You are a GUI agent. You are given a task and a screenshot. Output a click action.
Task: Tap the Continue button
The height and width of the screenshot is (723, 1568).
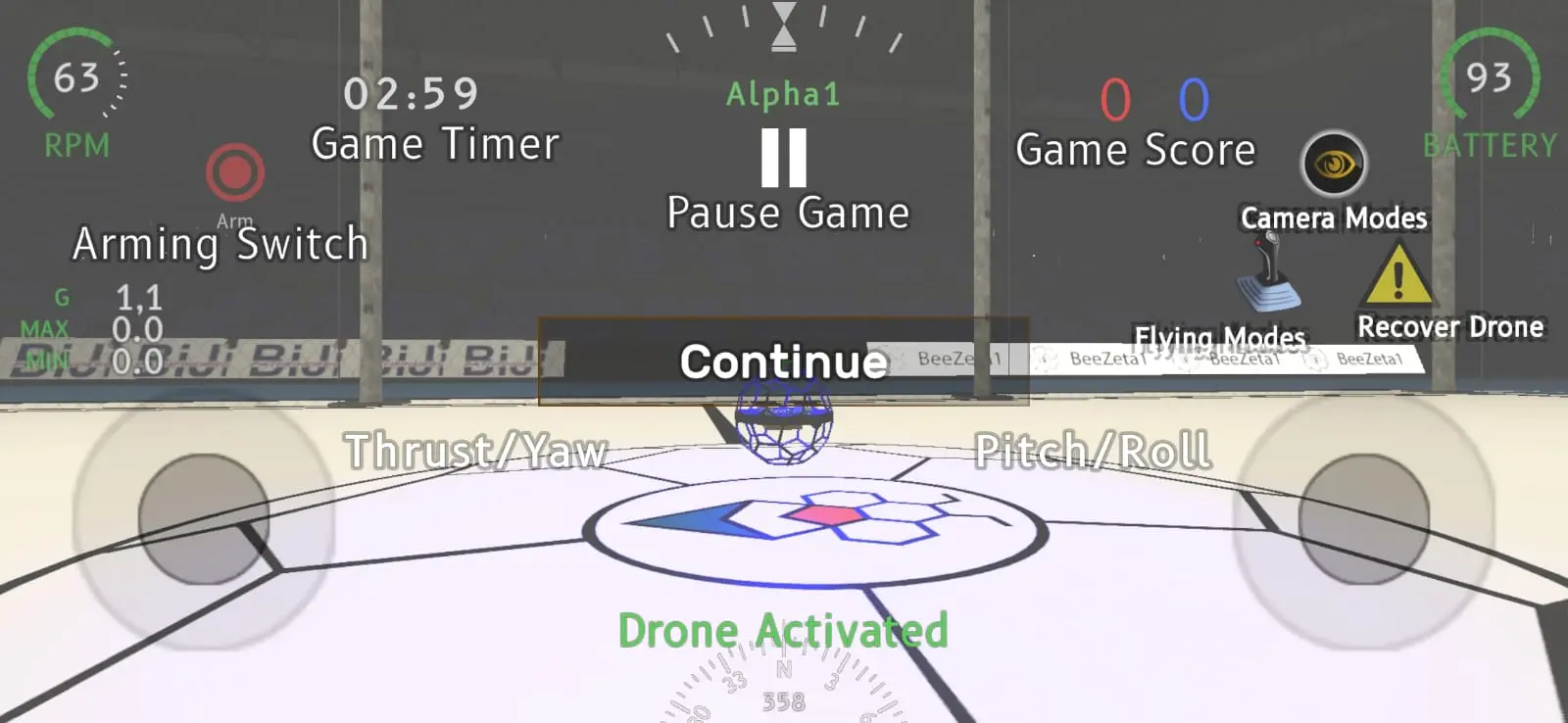pyautogui.click(x=783, y=361)
